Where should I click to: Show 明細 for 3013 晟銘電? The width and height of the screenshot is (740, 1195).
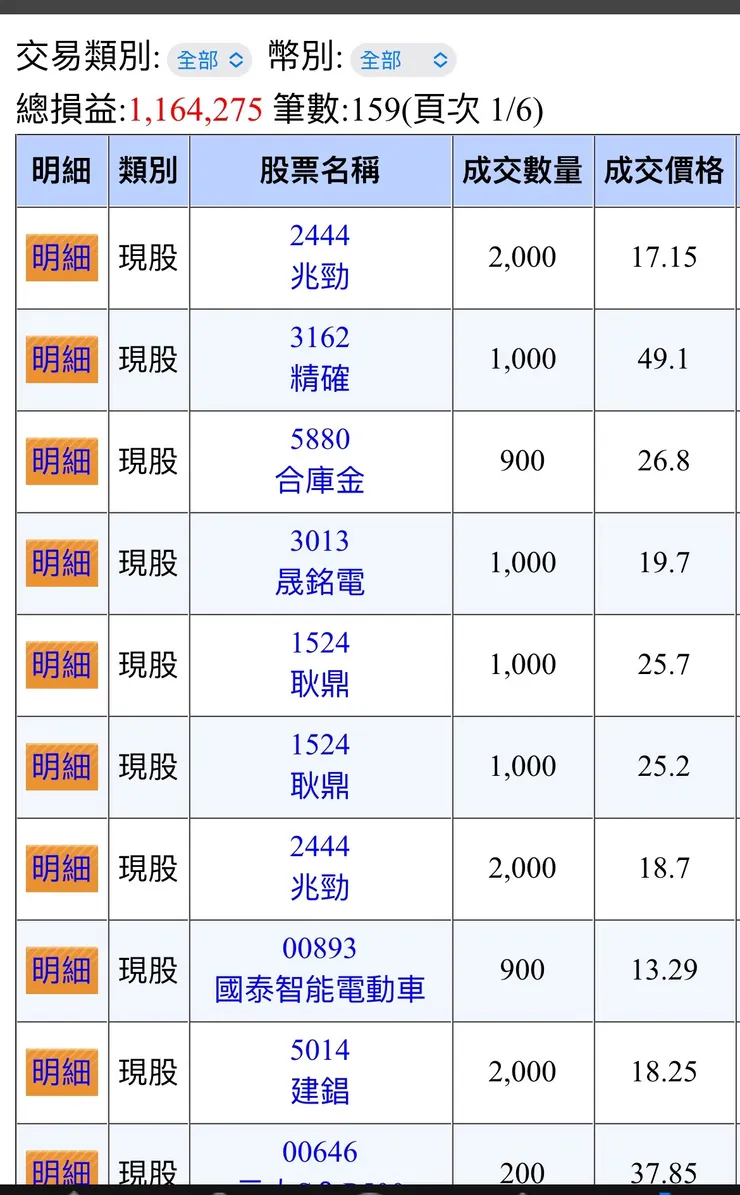pos(62,563)
